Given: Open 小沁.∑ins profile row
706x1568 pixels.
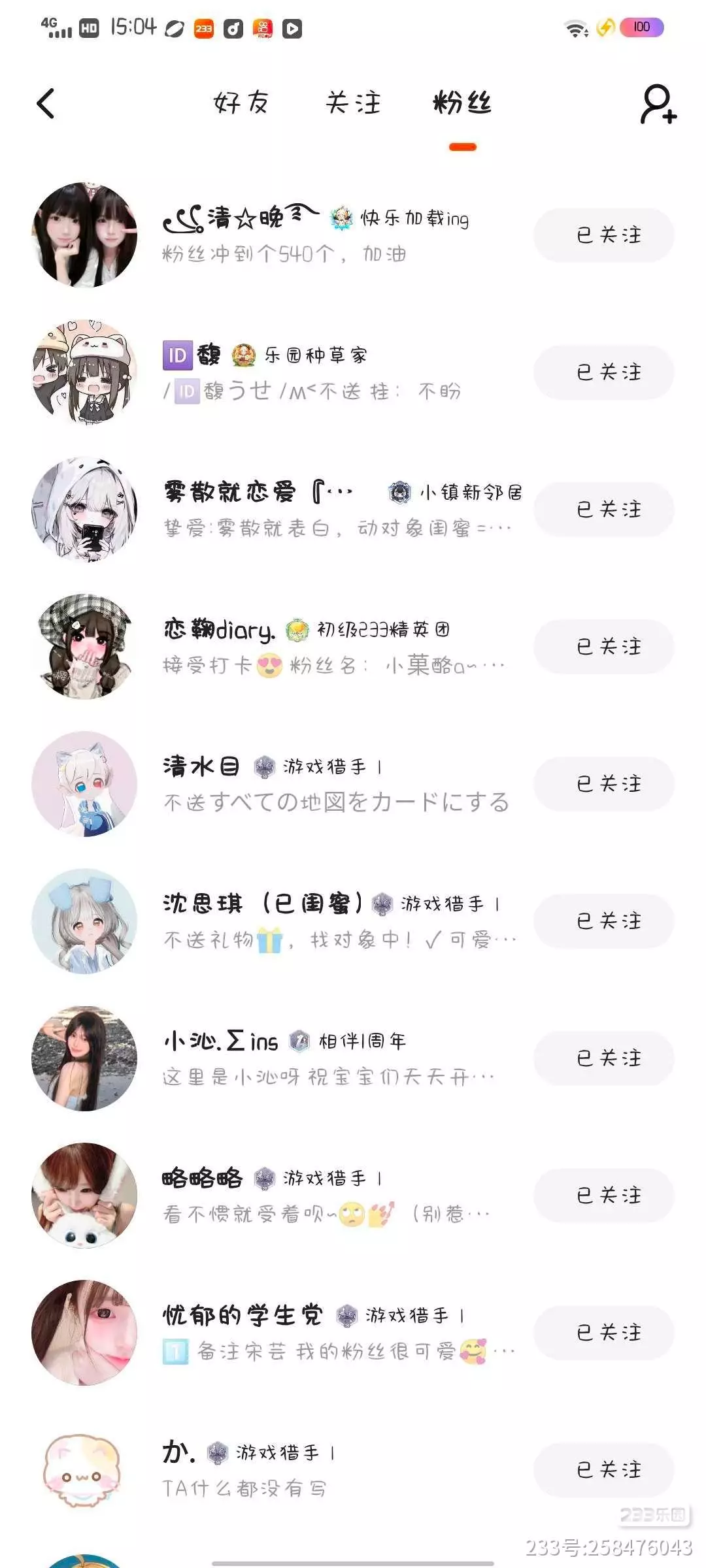Looking at the screenshot, I should (221, 1041).
